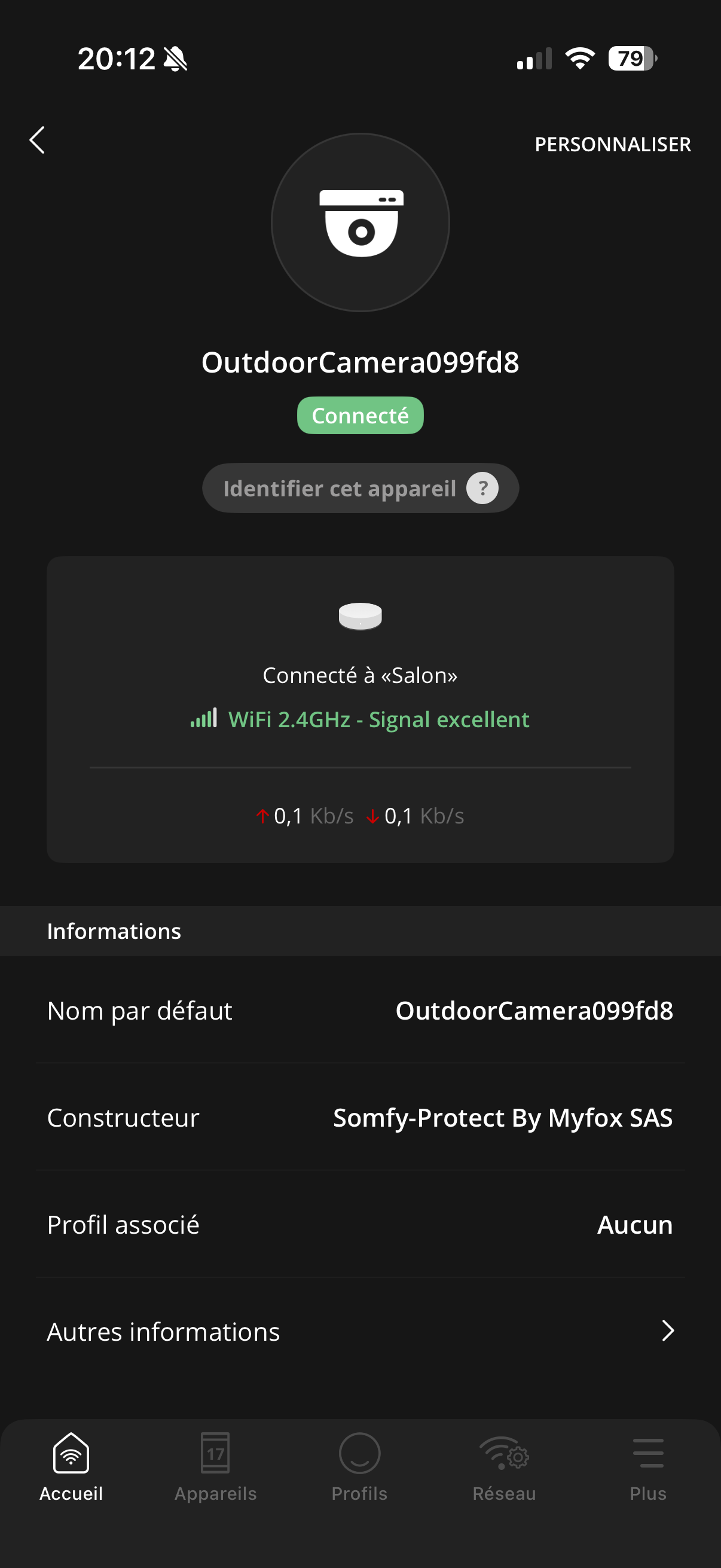The image size is (721, 1568).
Task: Go back using the top-left arrow
Action: pyautogui.click(x=37, y=141)
